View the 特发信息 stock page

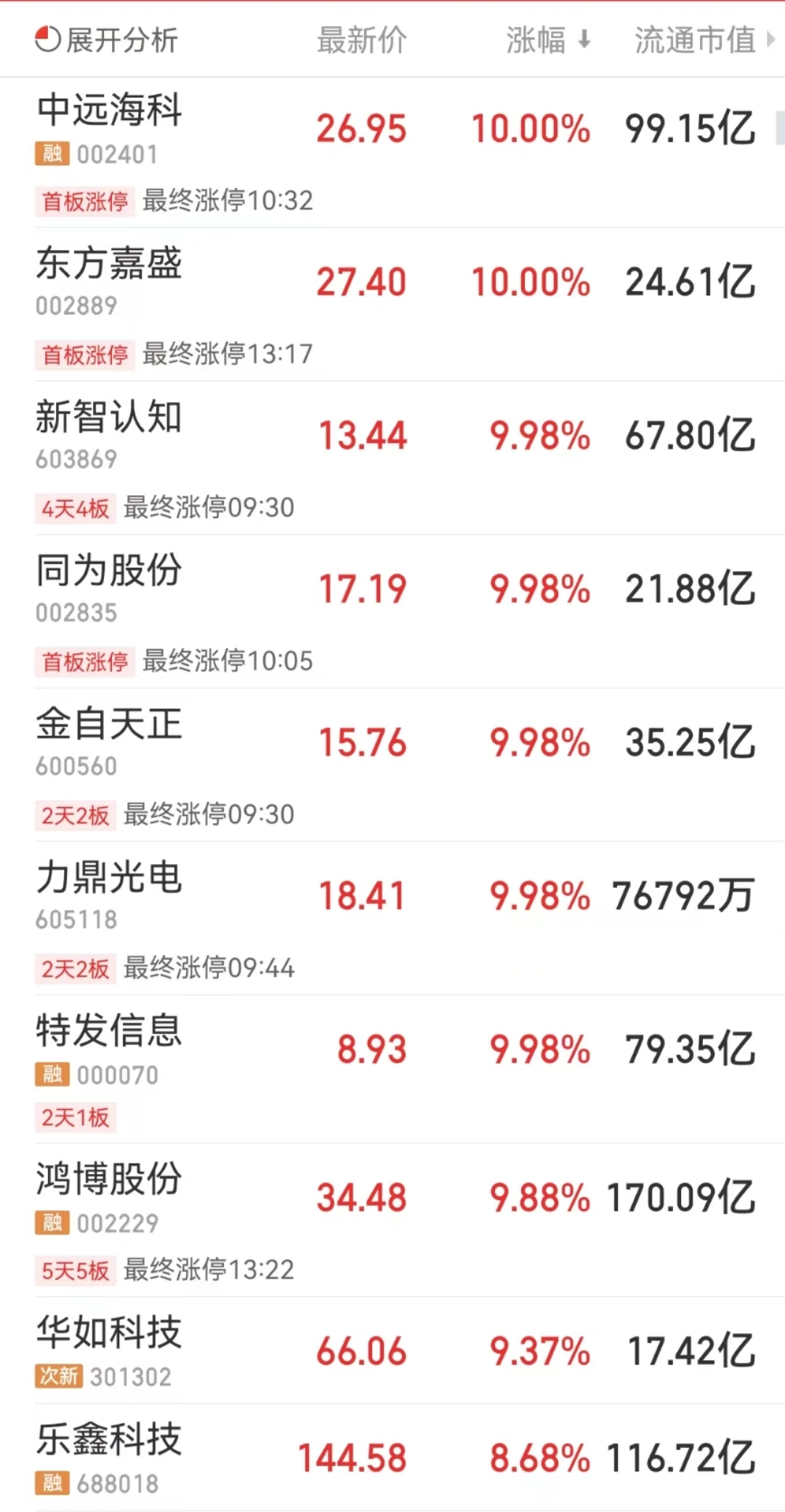pyautogui.click(x=109, y=1031)
